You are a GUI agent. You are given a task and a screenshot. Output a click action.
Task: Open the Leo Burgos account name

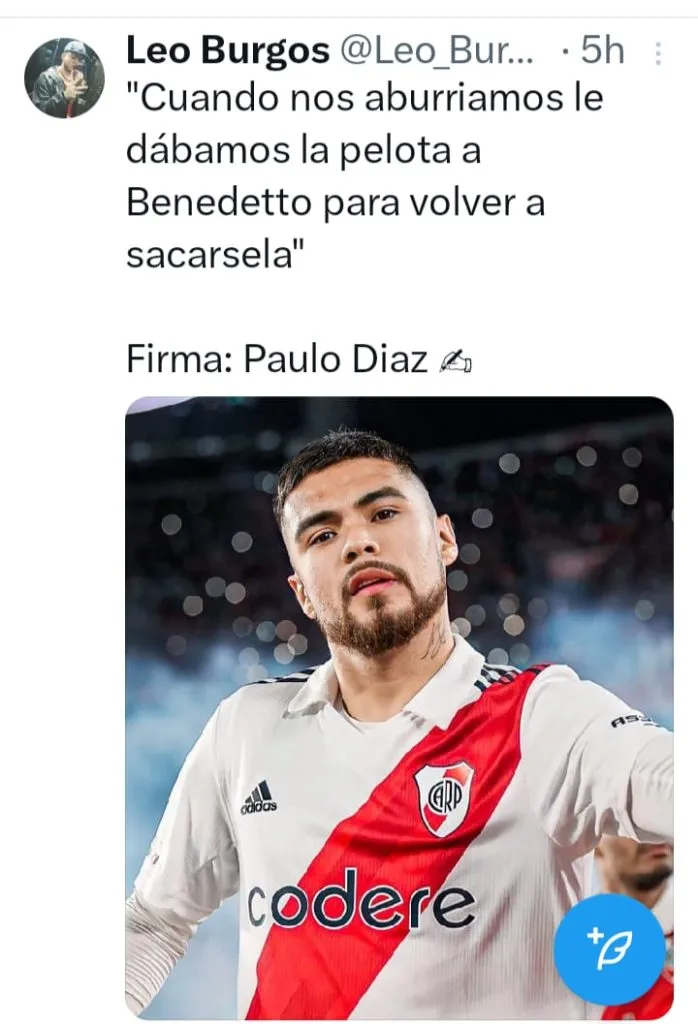pyautogui.click(x=229, y=50)
